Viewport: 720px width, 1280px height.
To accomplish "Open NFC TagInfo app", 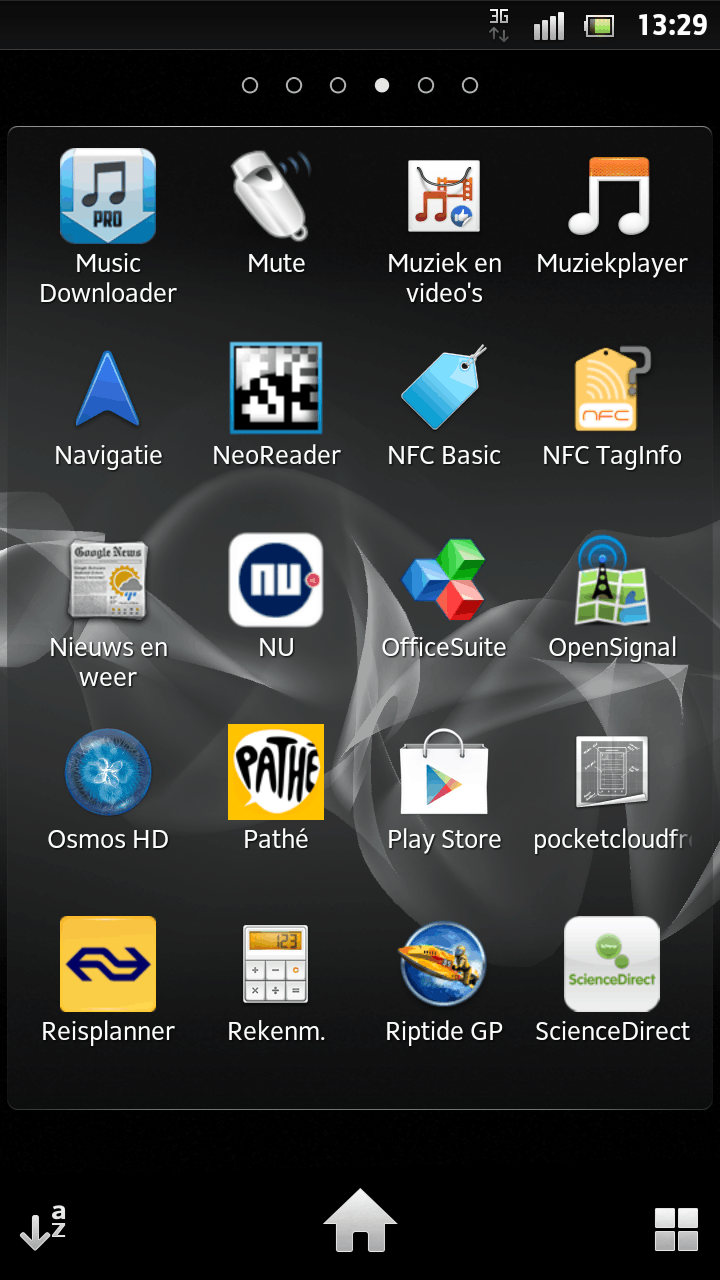I will (612, 390).
